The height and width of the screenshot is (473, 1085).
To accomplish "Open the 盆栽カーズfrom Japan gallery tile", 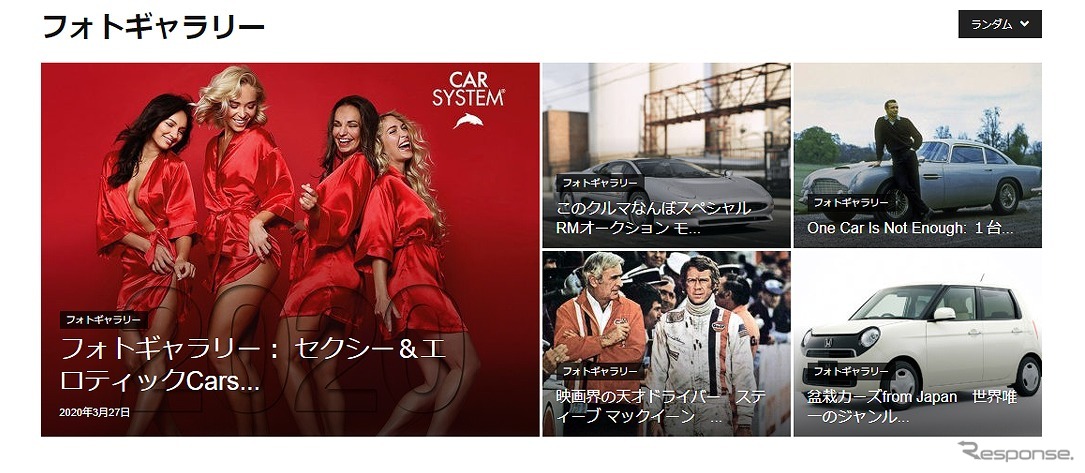I will coord(917,343).
